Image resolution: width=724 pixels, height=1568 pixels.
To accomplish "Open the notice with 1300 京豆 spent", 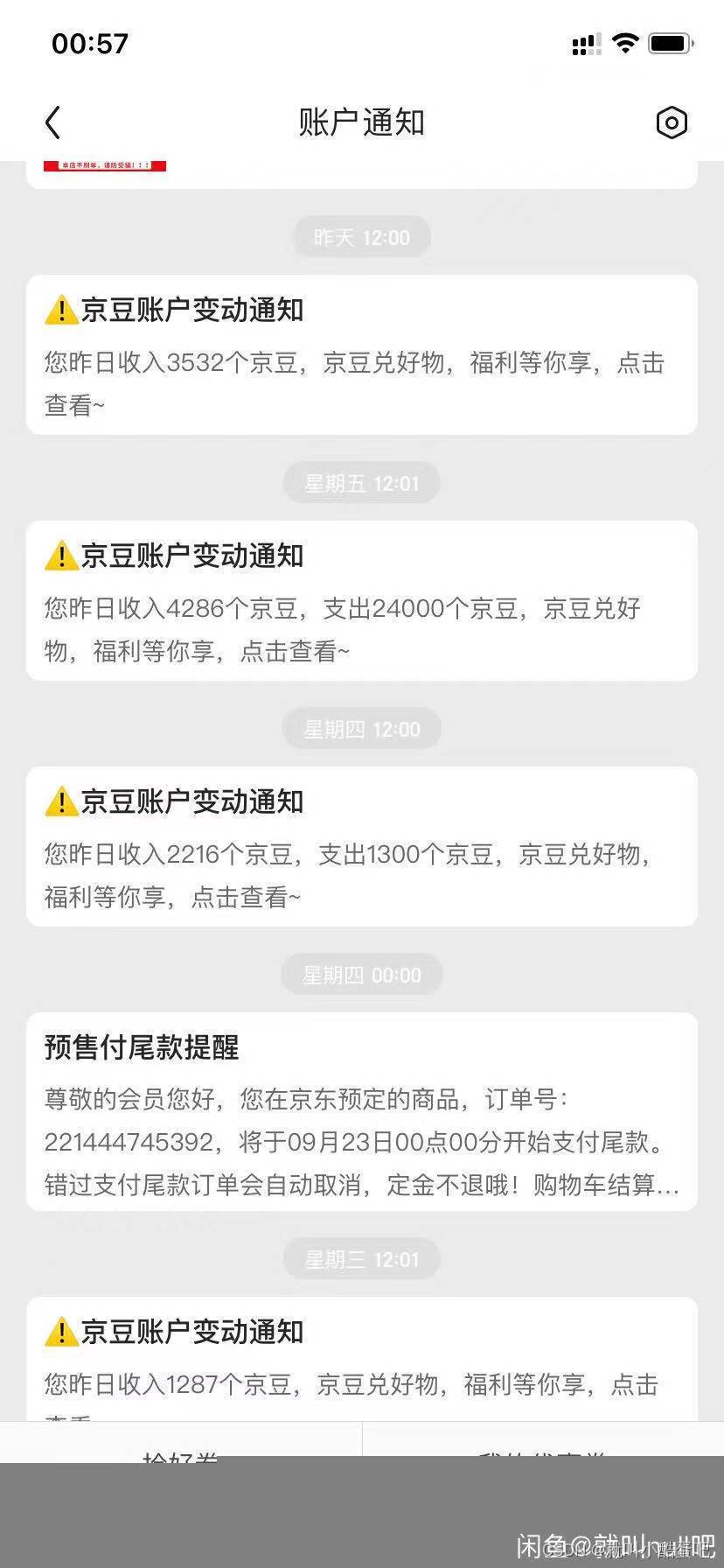I will pyautogui.click(x=361, y=847).
